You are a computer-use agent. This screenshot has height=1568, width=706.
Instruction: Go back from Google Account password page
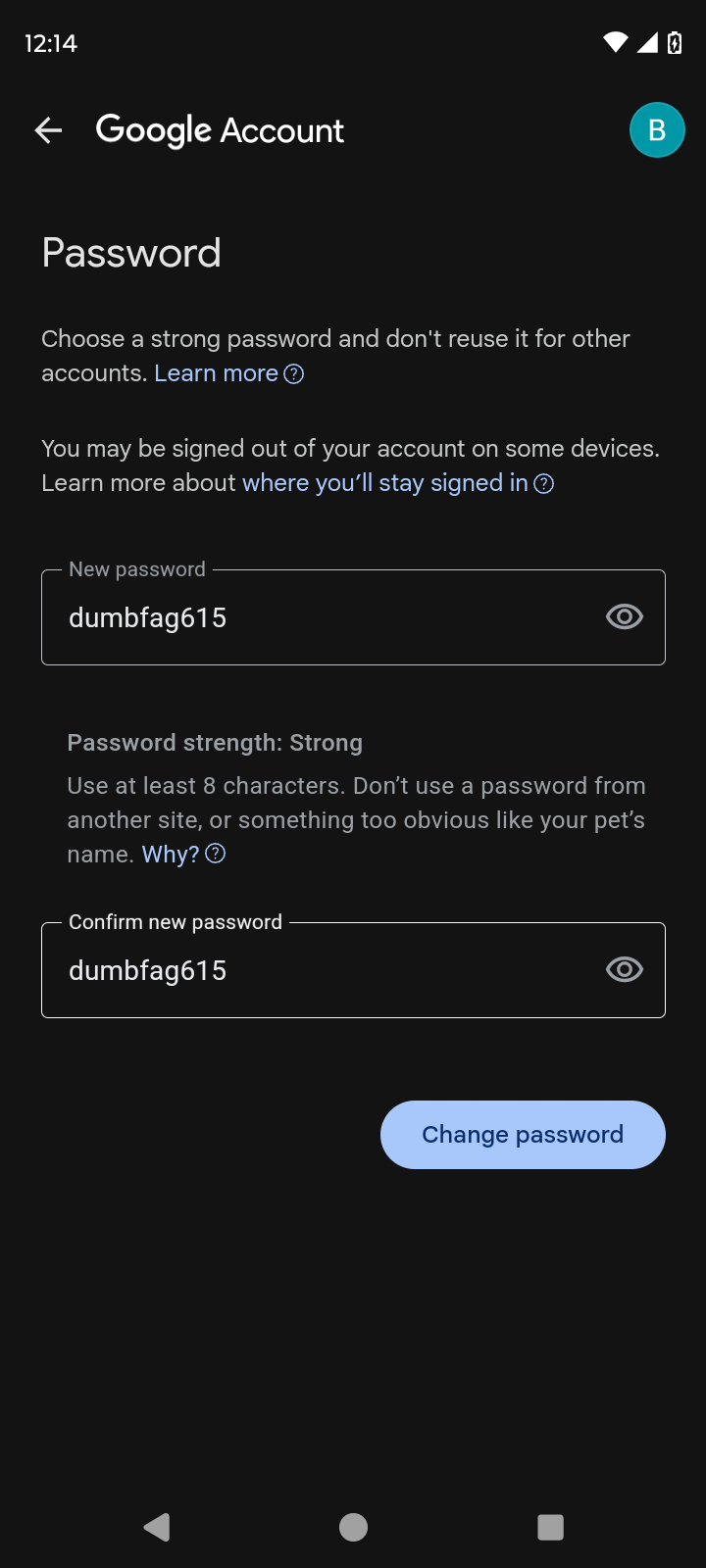48,130
